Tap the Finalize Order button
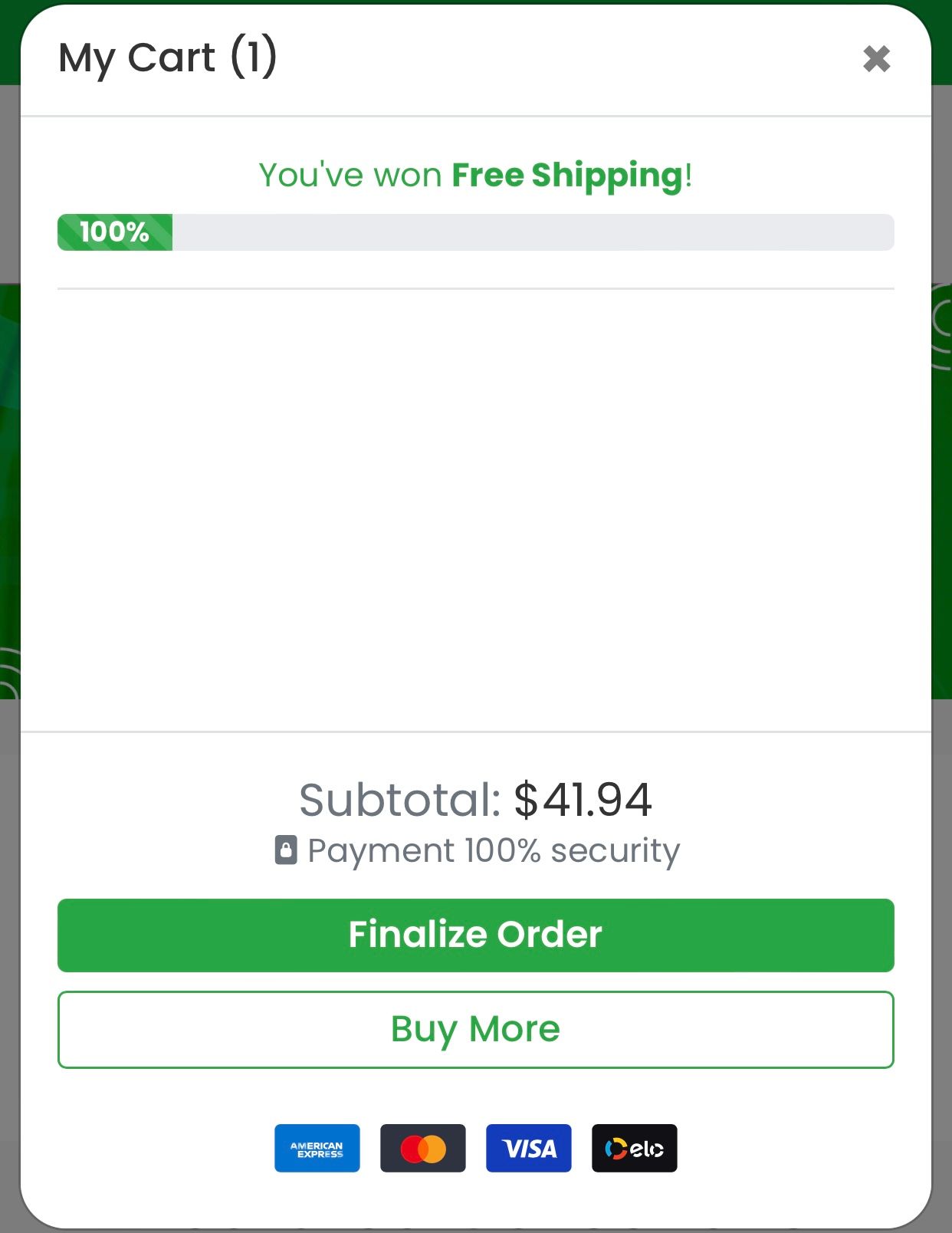Screen dimensions: 952x1233 click(475, 935)
